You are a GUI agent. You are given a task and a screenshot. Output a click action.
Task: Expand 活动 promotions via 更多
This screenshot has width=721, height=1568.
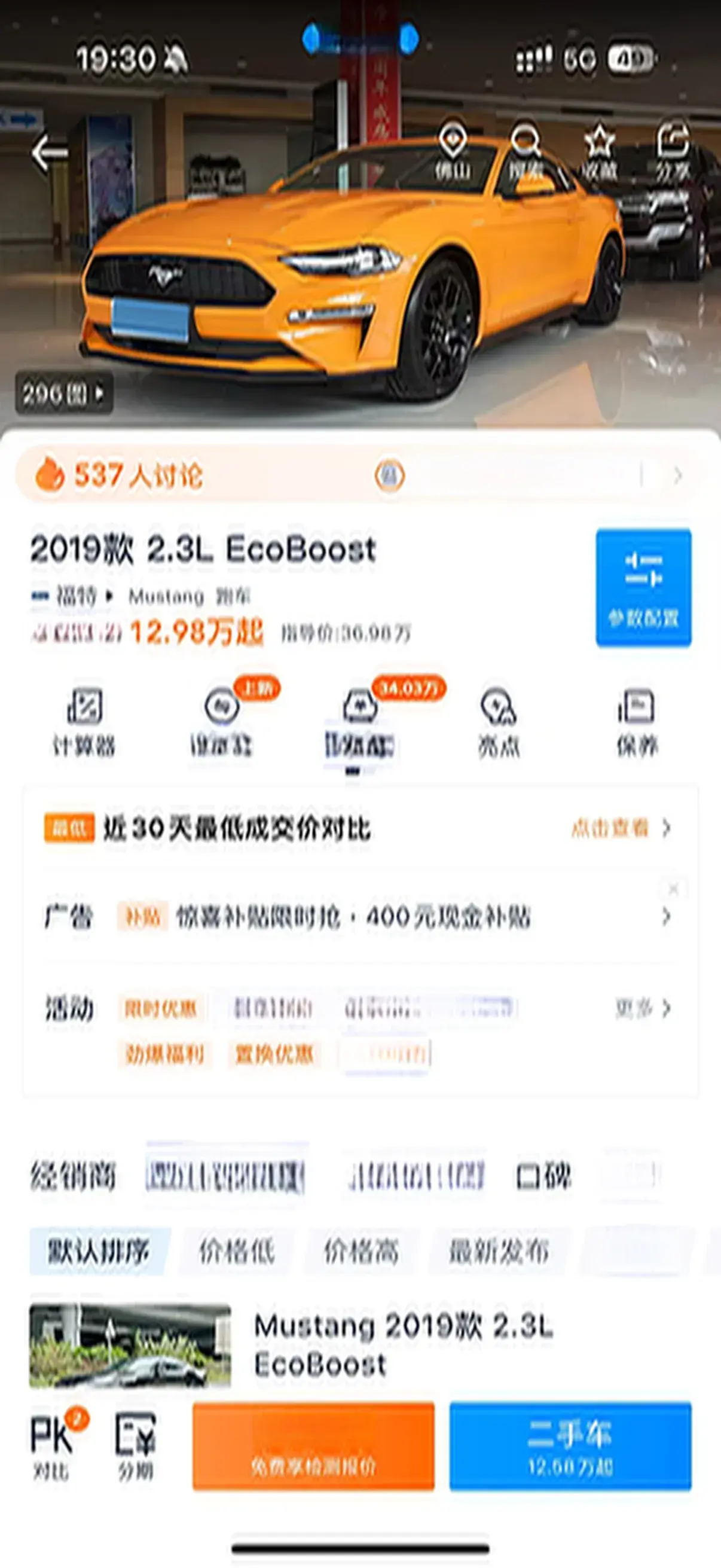click(643, 1009)
